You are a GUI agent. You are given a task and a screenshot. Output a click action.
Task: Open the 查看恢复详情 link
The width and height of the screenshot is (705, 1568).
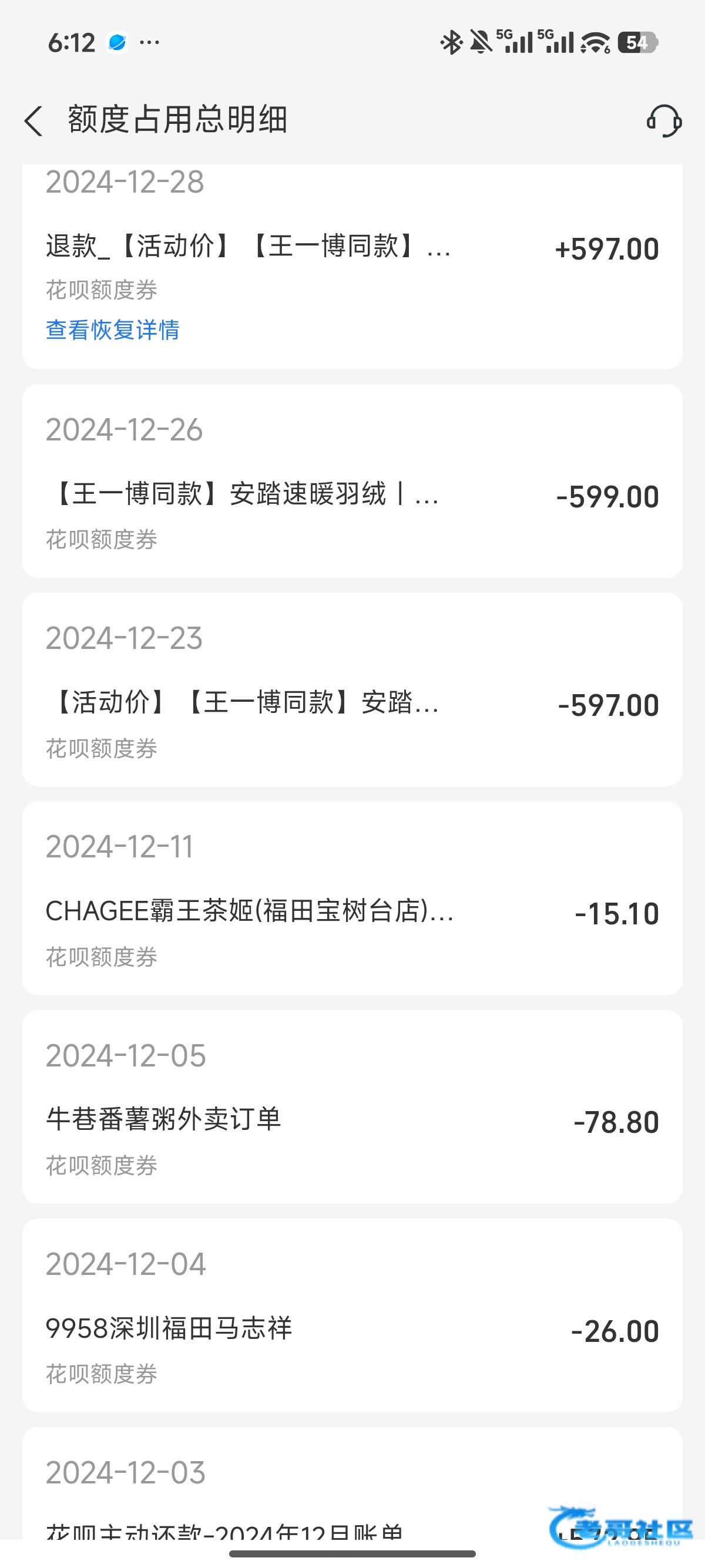[x=113, y=330]
